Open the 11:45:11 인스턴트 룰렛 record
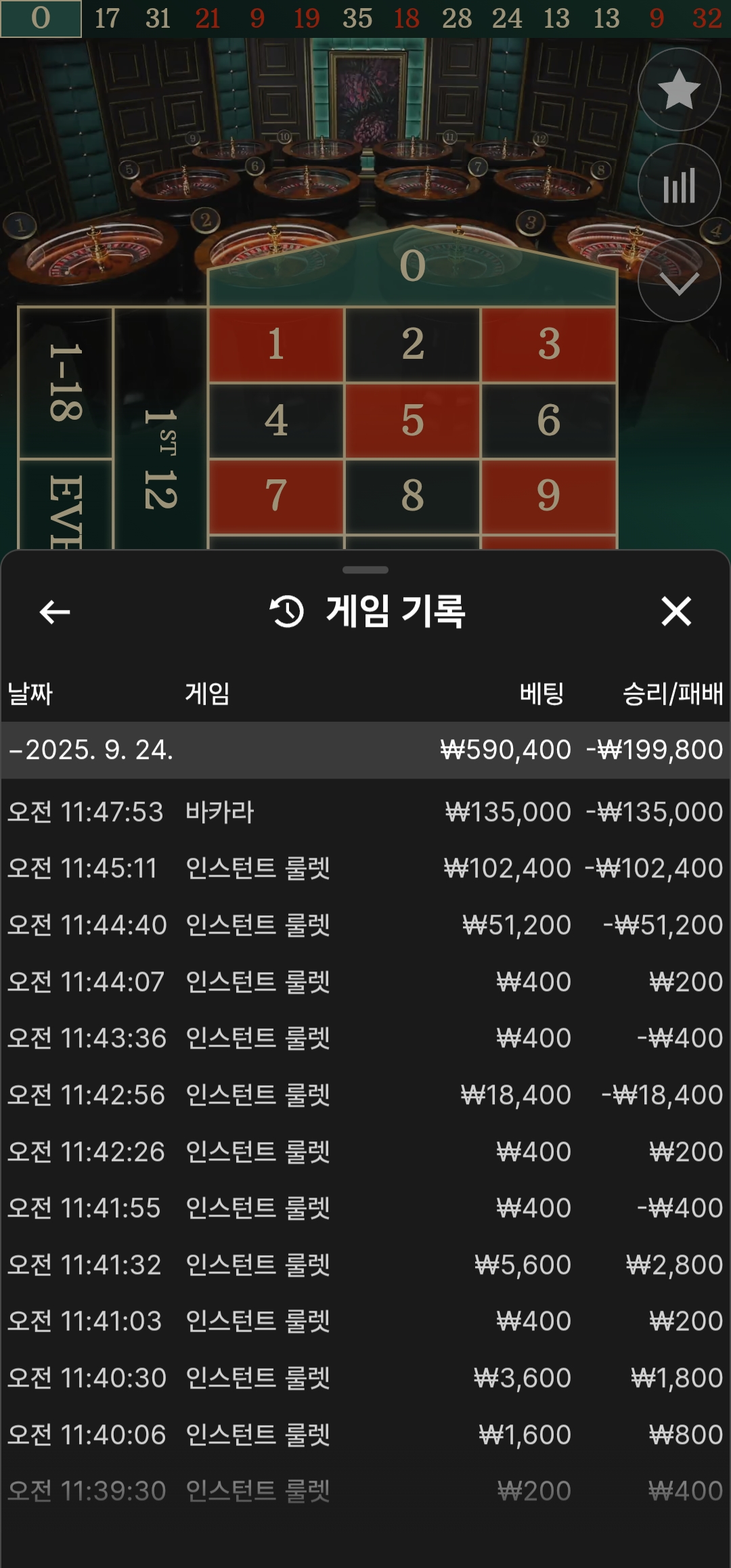This screenshot has height=1568, width=731. pos(365,868)
